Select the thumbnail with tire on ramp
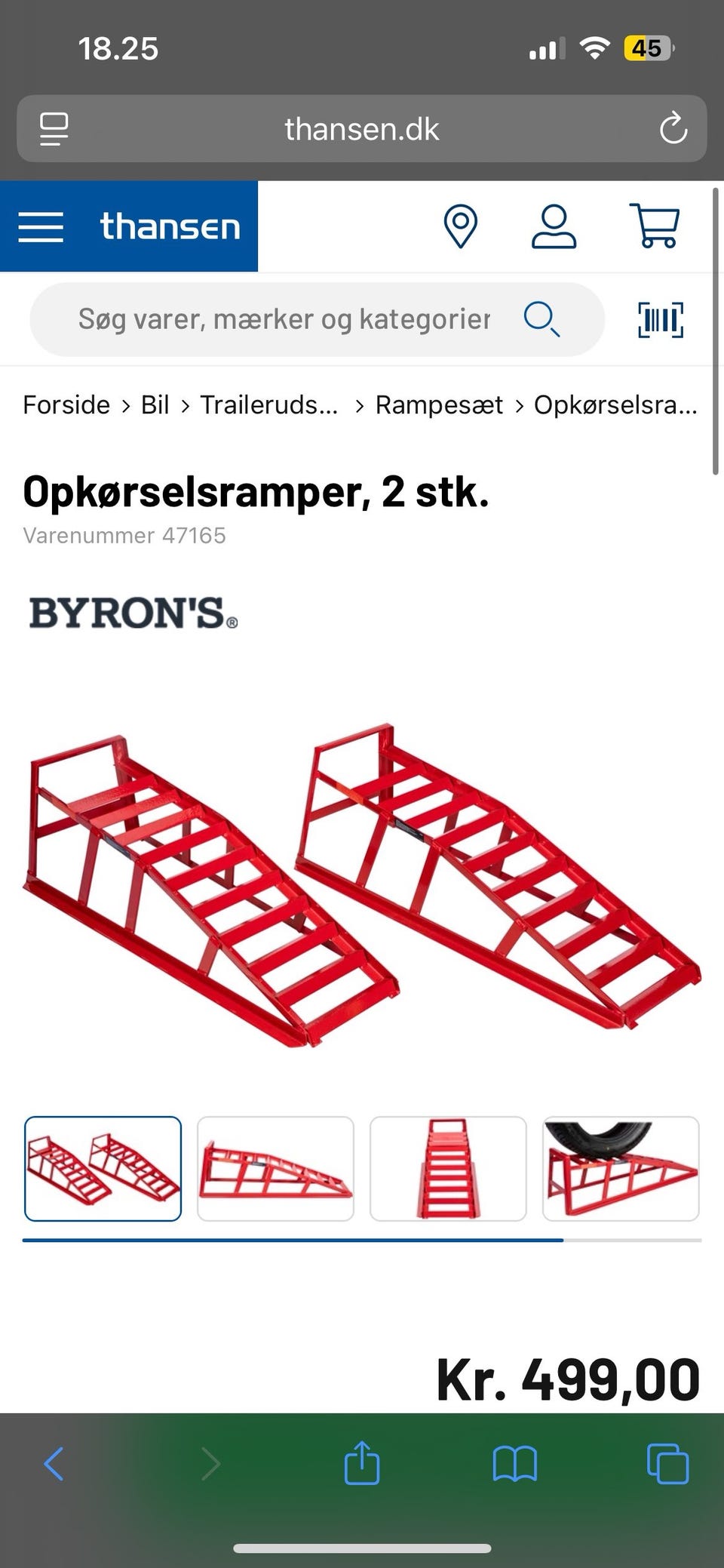 621,1169
